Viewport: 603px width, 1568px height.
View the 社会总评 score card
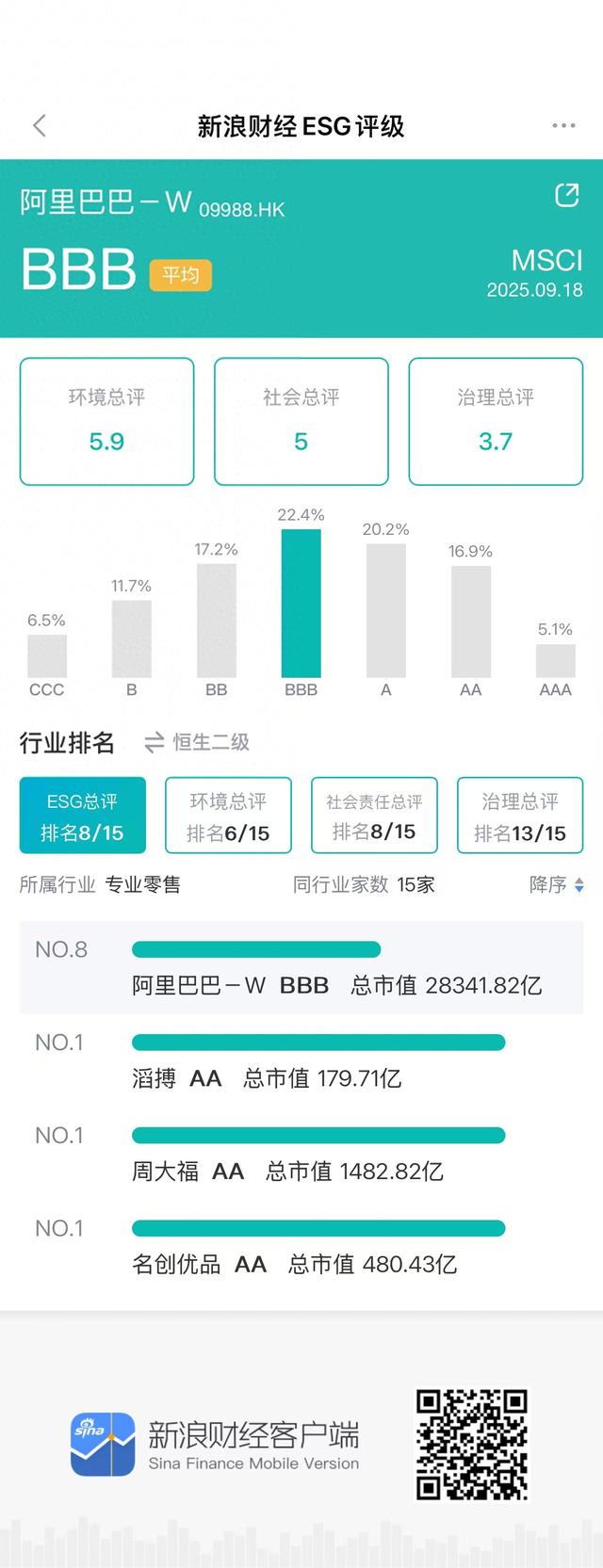coord(301,421)
